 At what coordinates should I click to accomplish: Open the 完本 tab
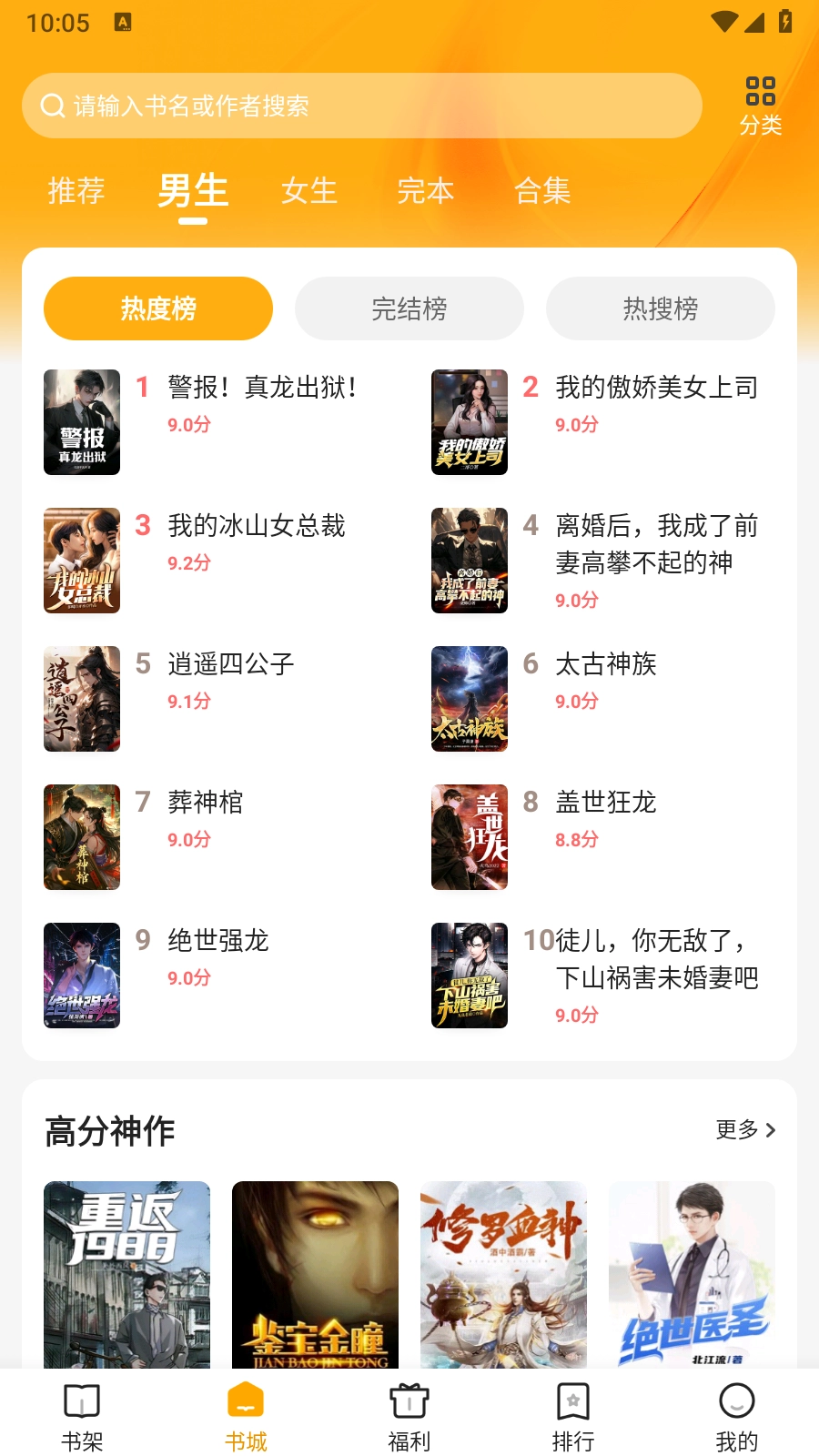tap(426, 190)
